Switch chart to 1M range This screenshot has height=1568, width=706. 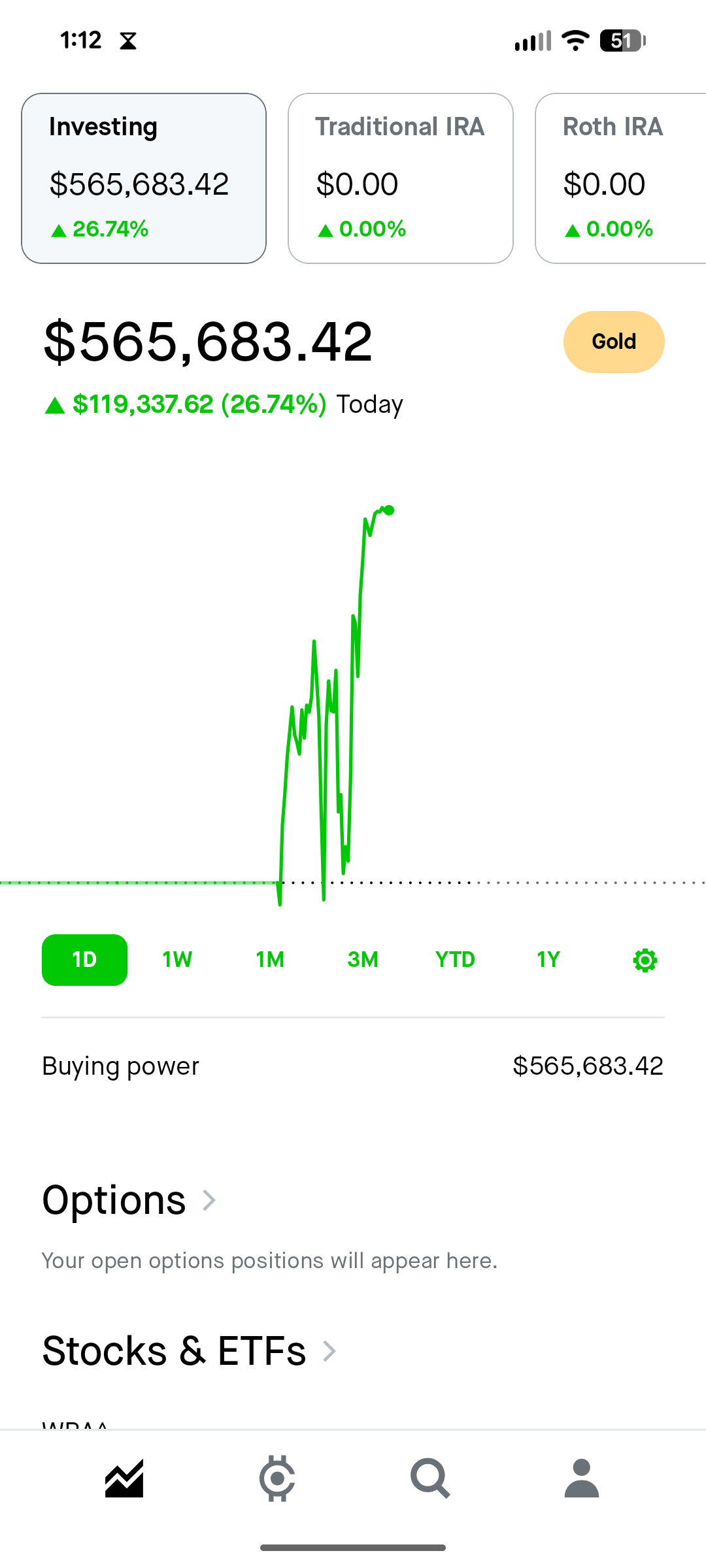[x=270, y=960]
